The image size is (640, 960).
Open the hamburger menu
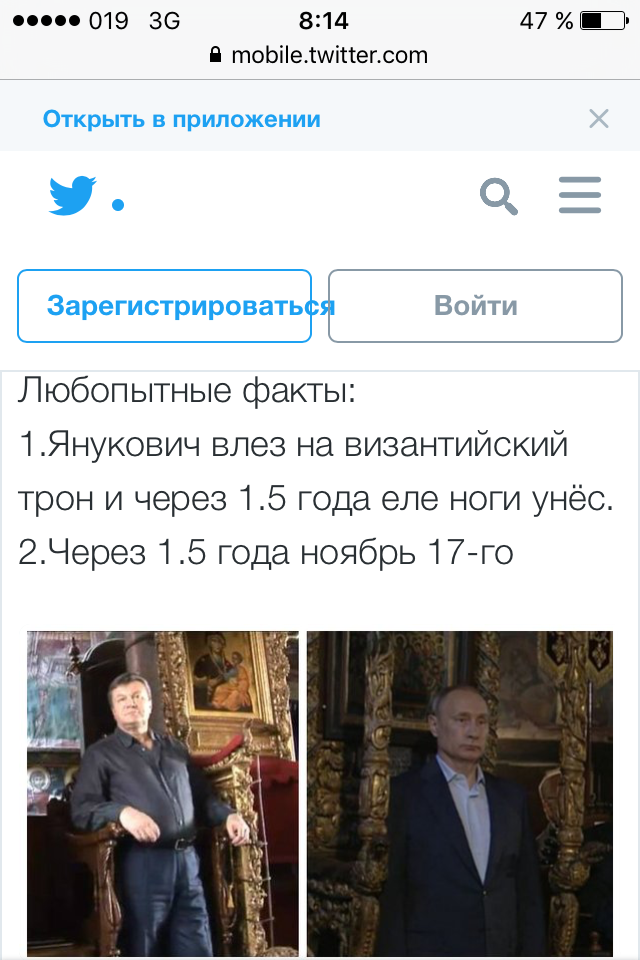(580, 196)
